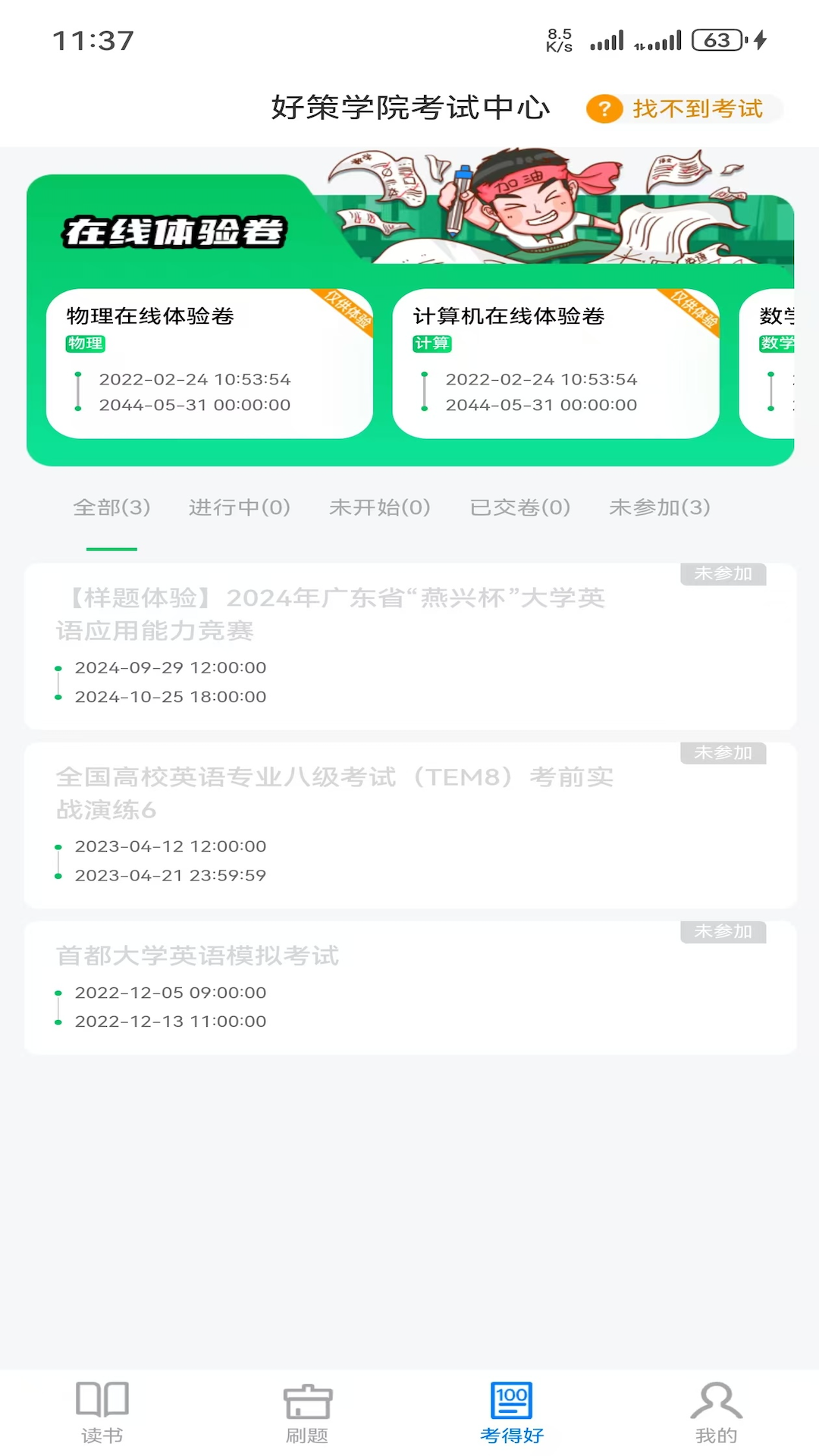Toggle the 未参加 label on the 燕兴杯 exam

tap(724, 574)
